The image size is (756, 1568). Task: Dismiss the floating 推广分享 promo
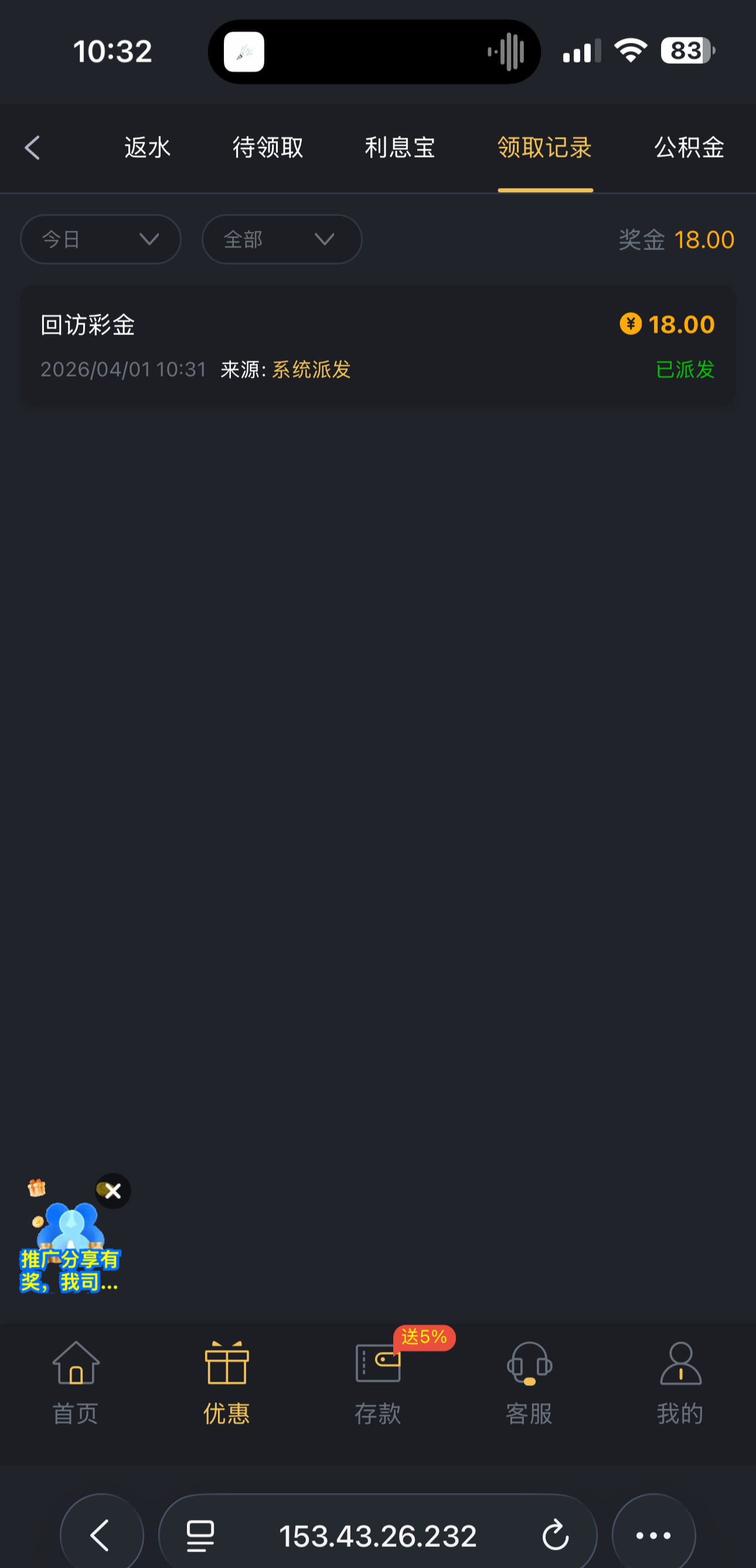pyautogui.click(x=113, y=1191)
